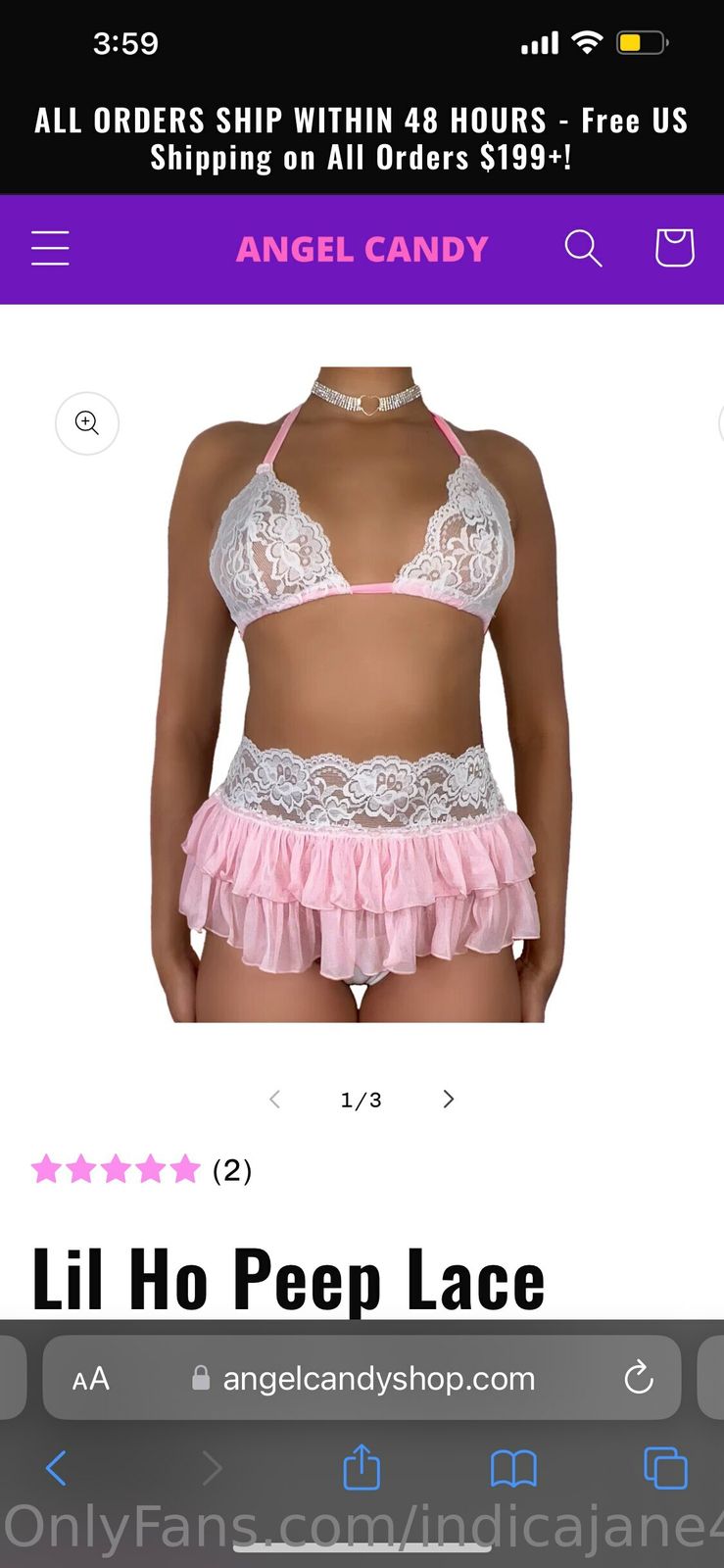Zoom in on the product image
The height and width of the screenshot is (1568, 724).
pyautogui.click(x=87, y=423)
